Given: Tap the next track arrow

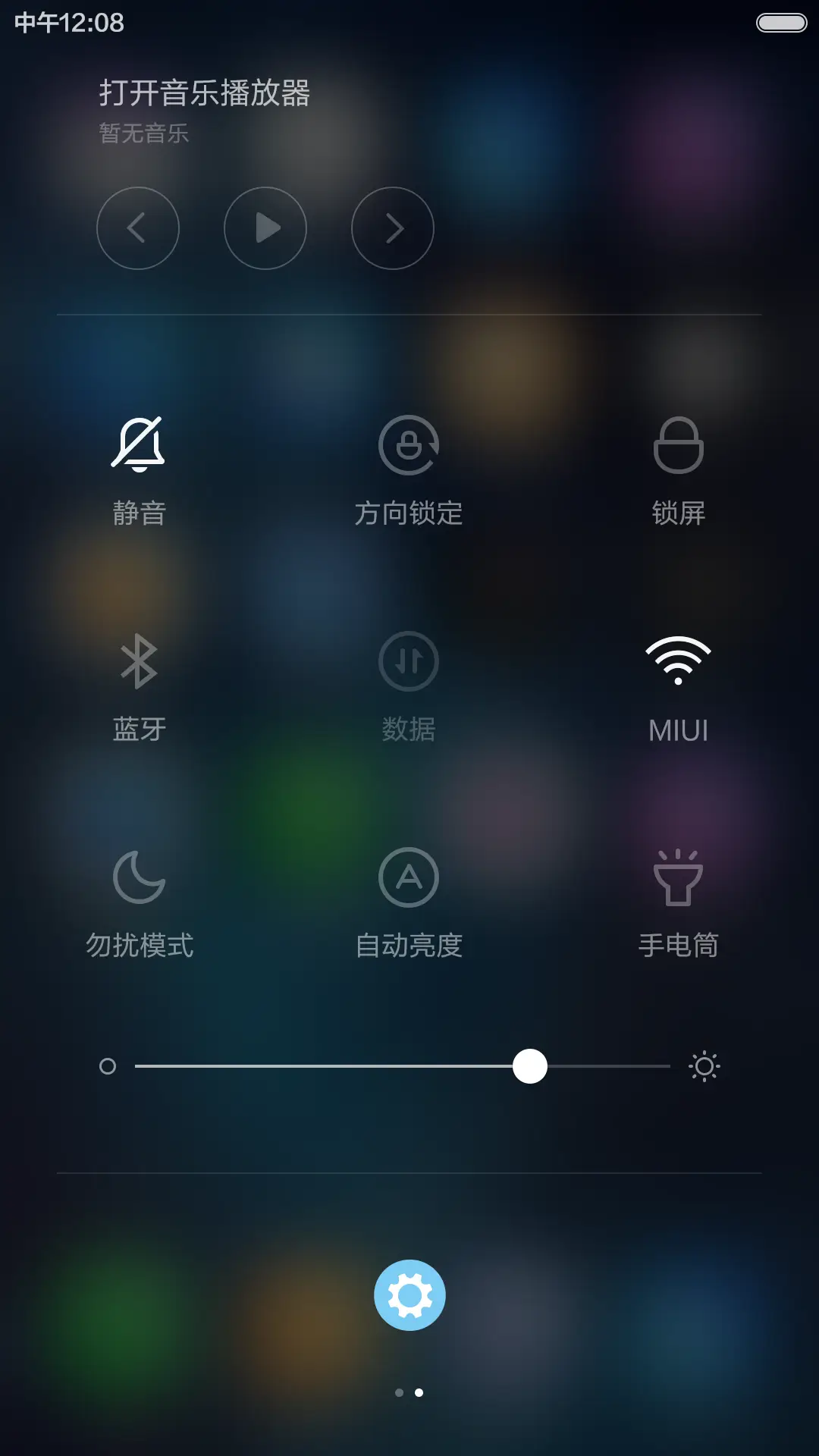Looking at the screenshot, I should pos(392,228).
